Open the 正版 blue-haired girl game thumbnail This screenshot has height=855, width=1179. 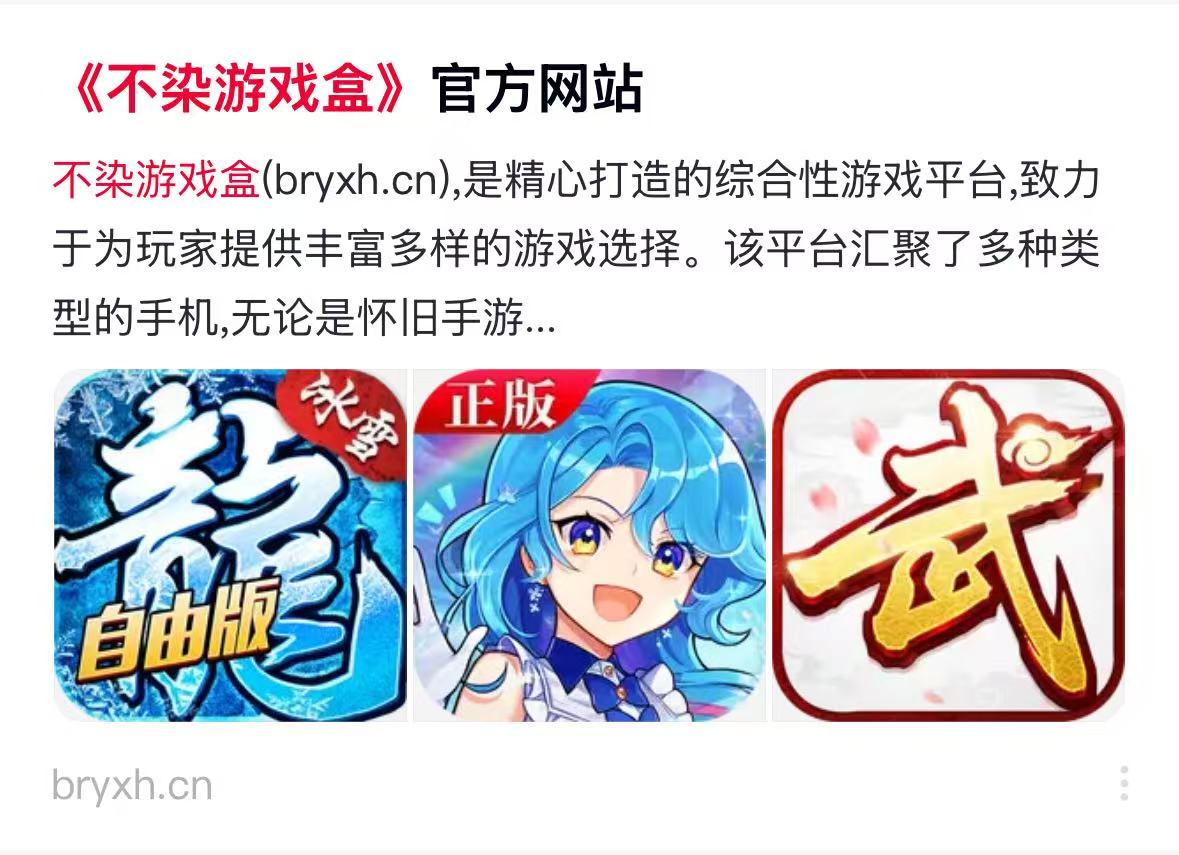click(x=589, y=545)
